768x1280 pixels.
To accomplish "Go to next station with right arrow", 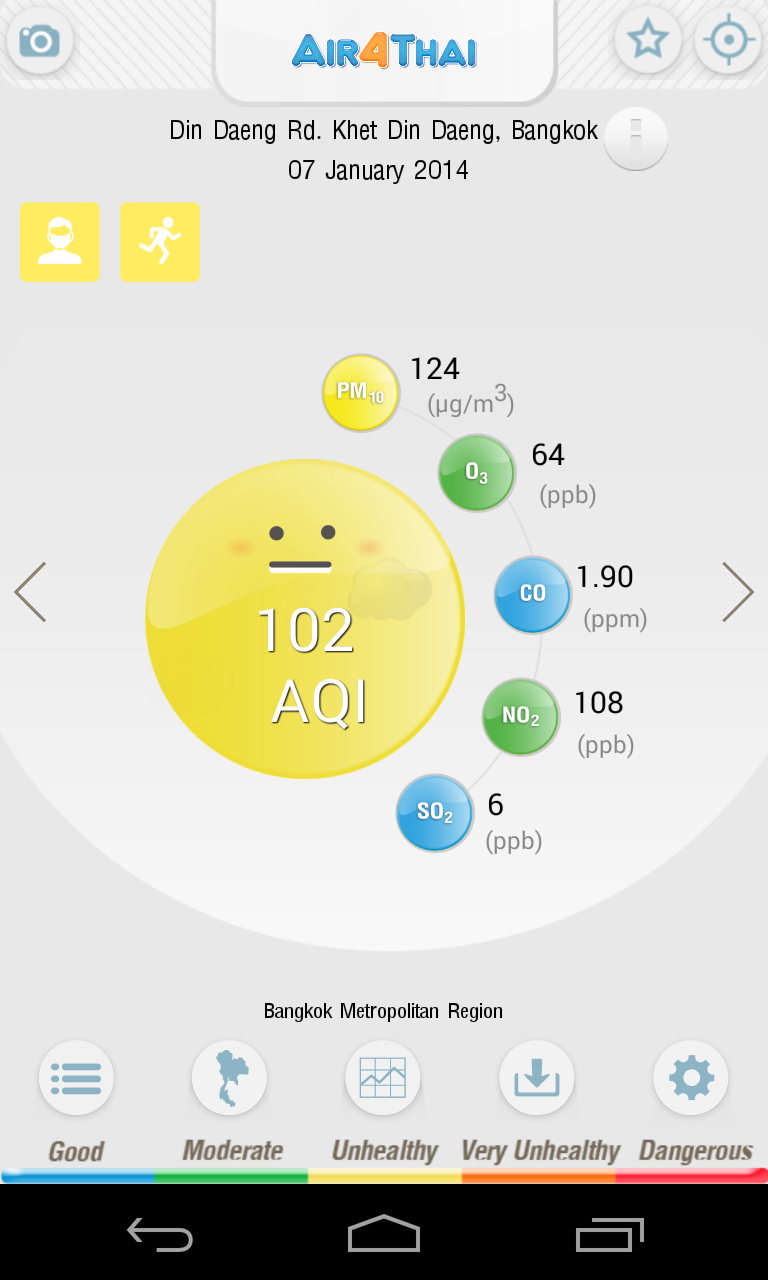I will [x=738, y=592].
